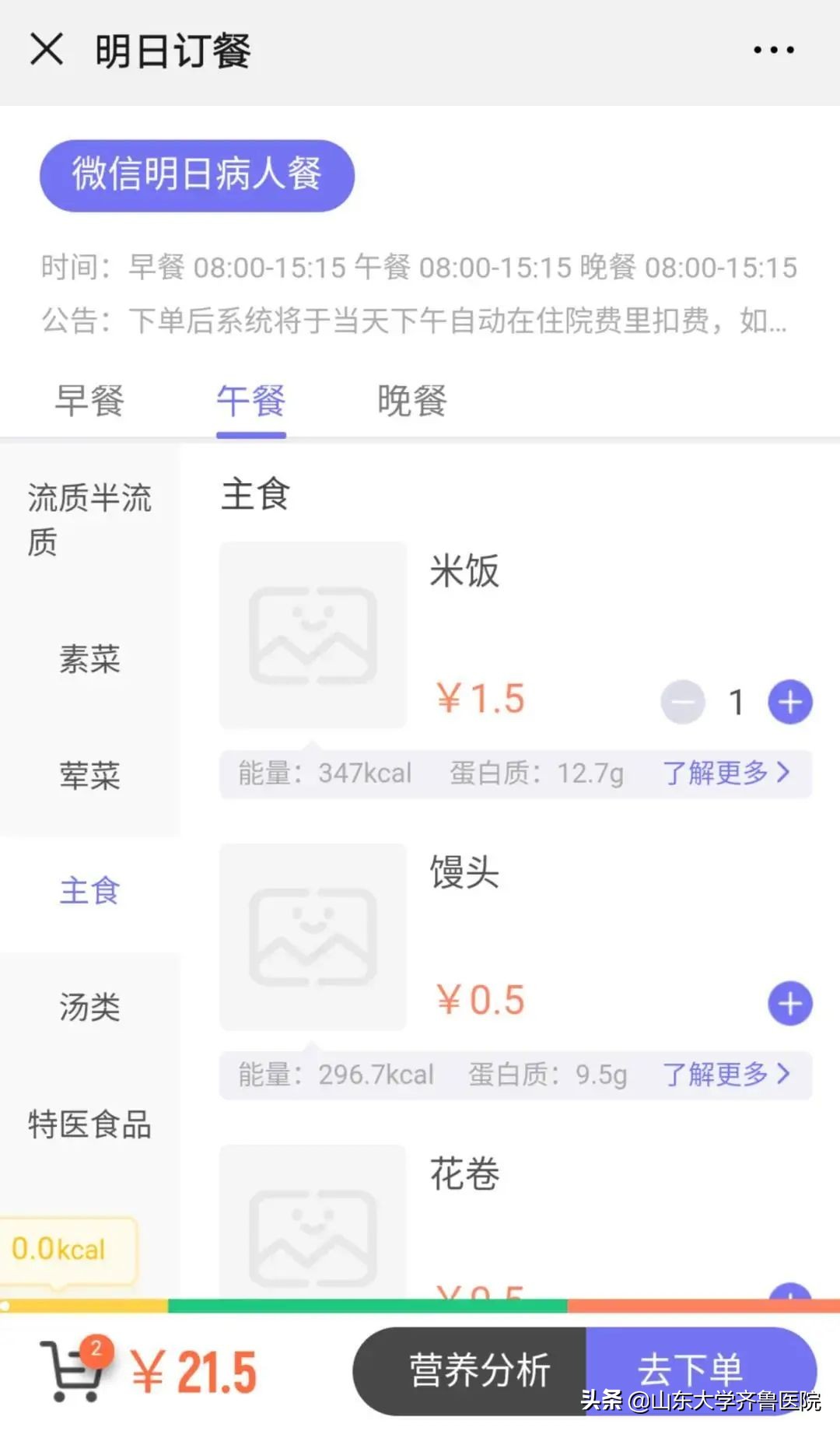Expand 了解更多 details for 馒头
Viewport: 840px width, 1431px height.
click(725, 1075)
